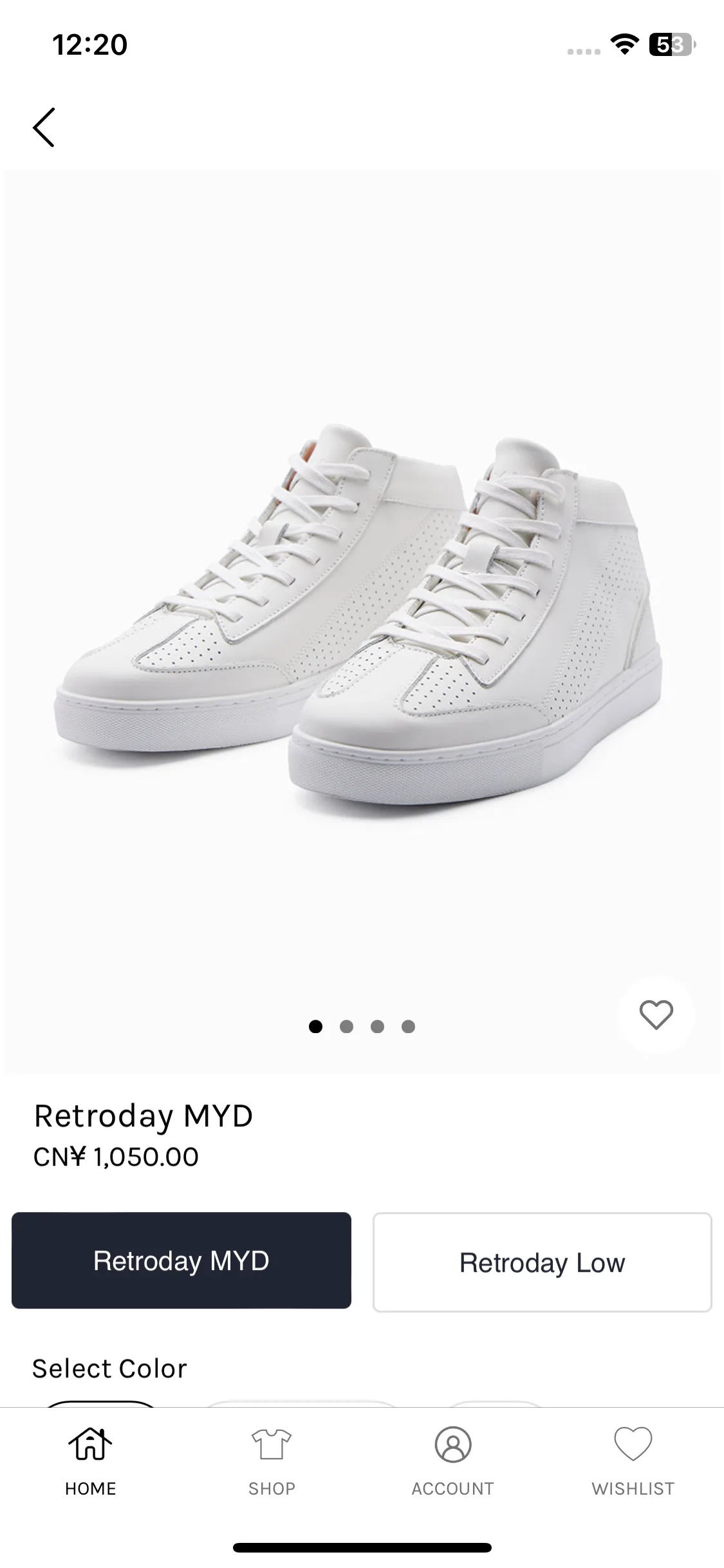Image resolution: width=724 pixels, height=1568 pixels.
Task: Go back using the top arrow
Action: click(44, 127)
